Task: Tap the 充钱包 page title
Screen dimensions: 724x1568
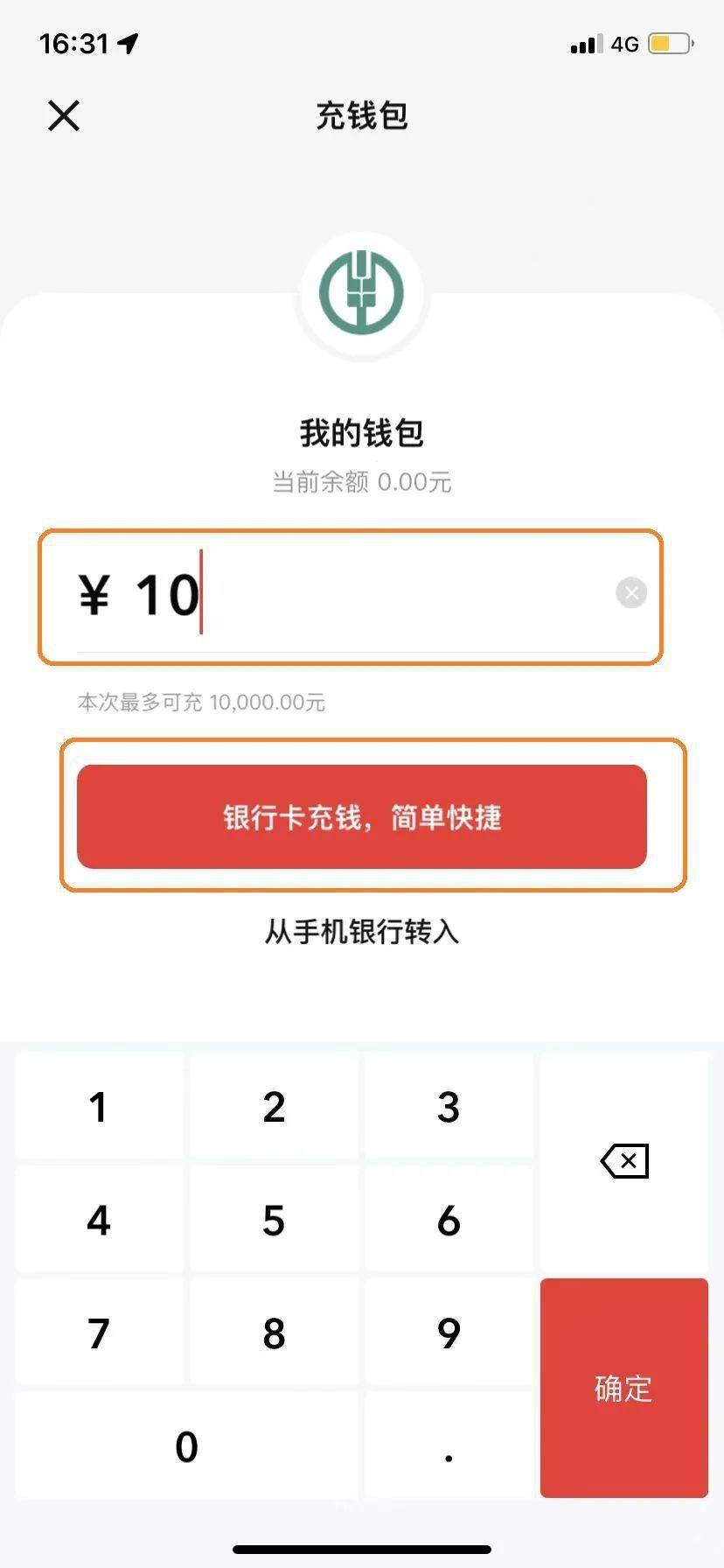Action: [x=361, y=116]
